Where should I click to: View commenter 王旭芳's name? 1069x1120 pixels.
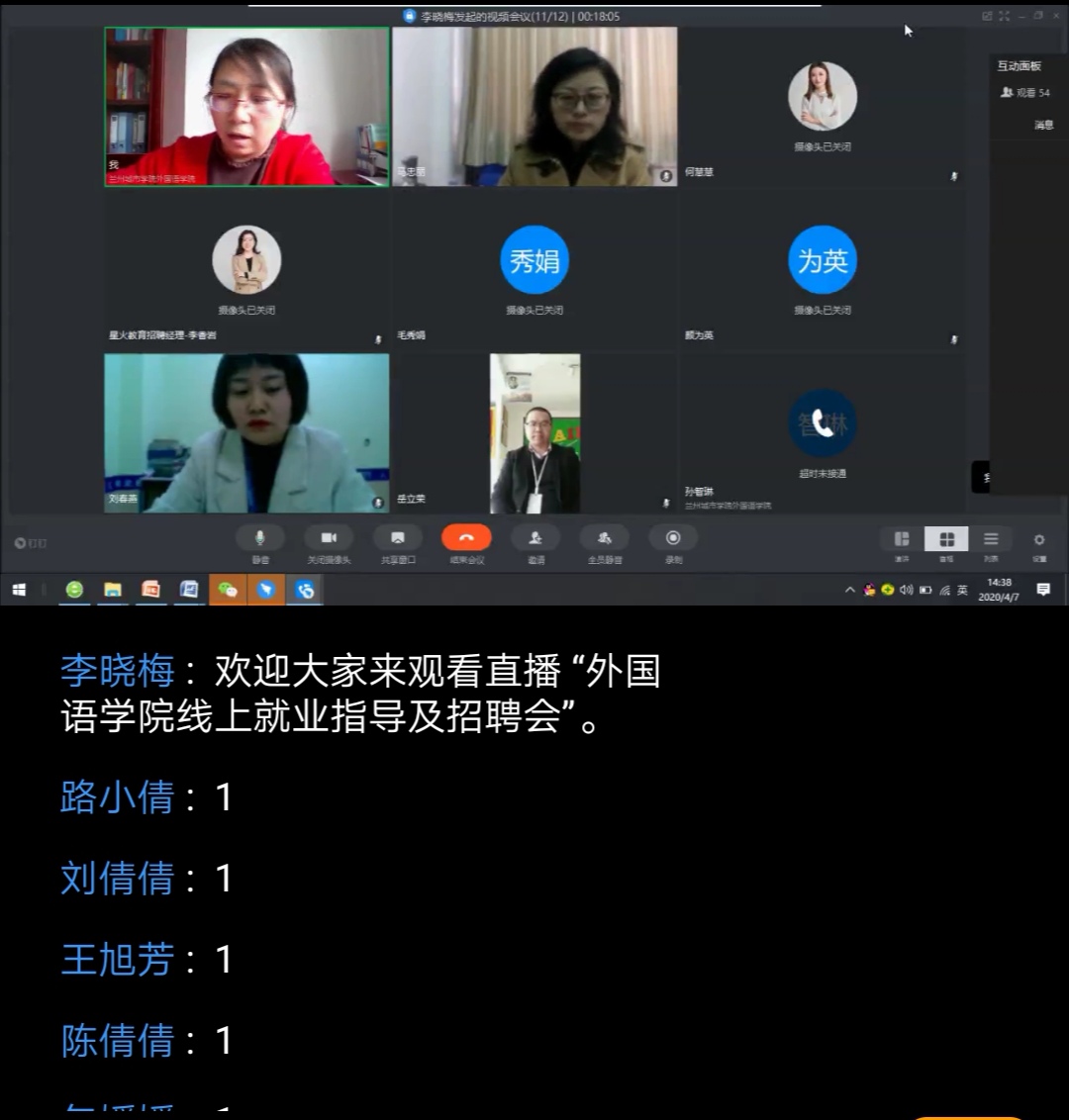click(x=117, y=960)
